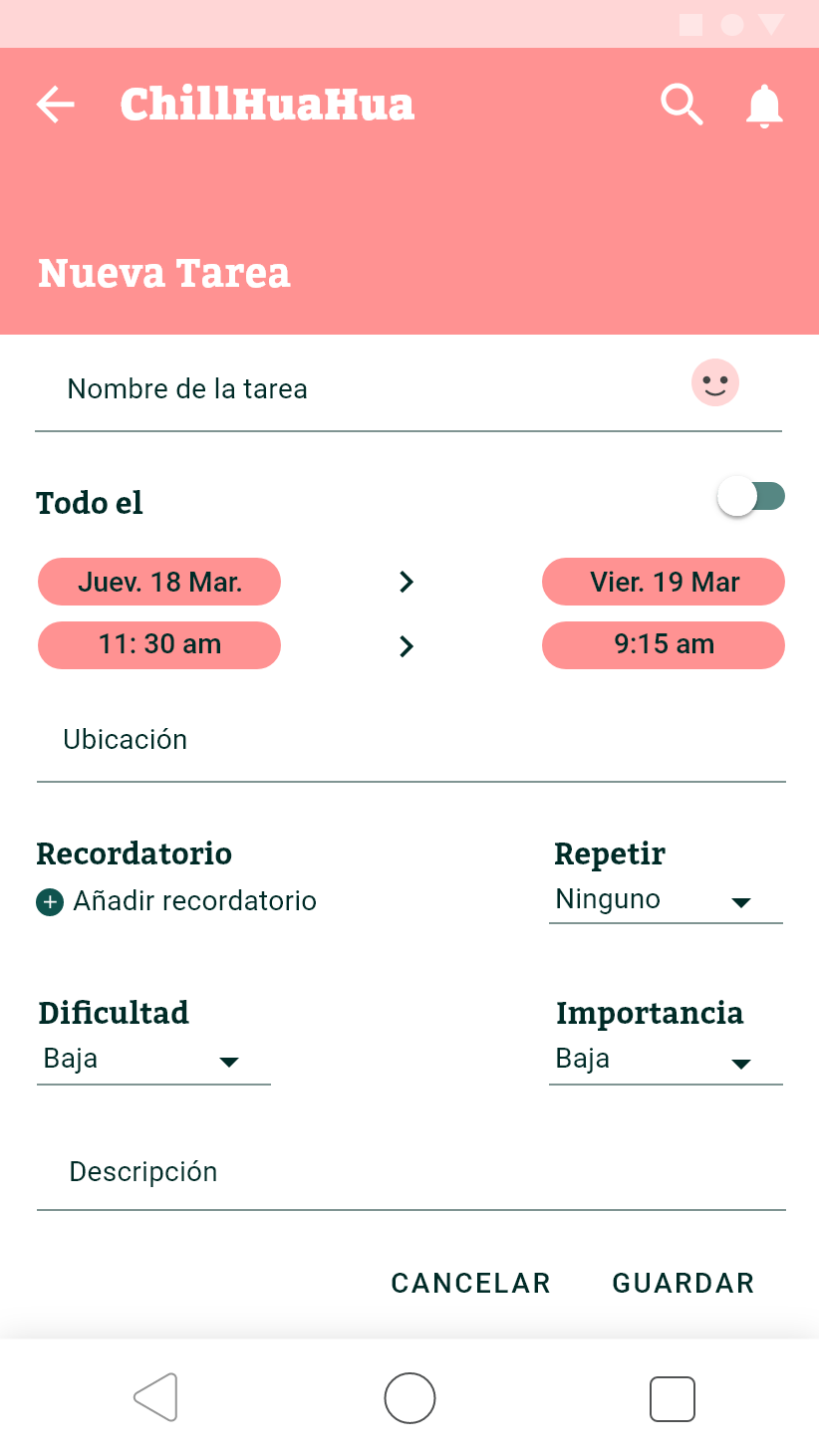Tap the back arrow in the top bar
819x1456 pixels.
[55, 104]
